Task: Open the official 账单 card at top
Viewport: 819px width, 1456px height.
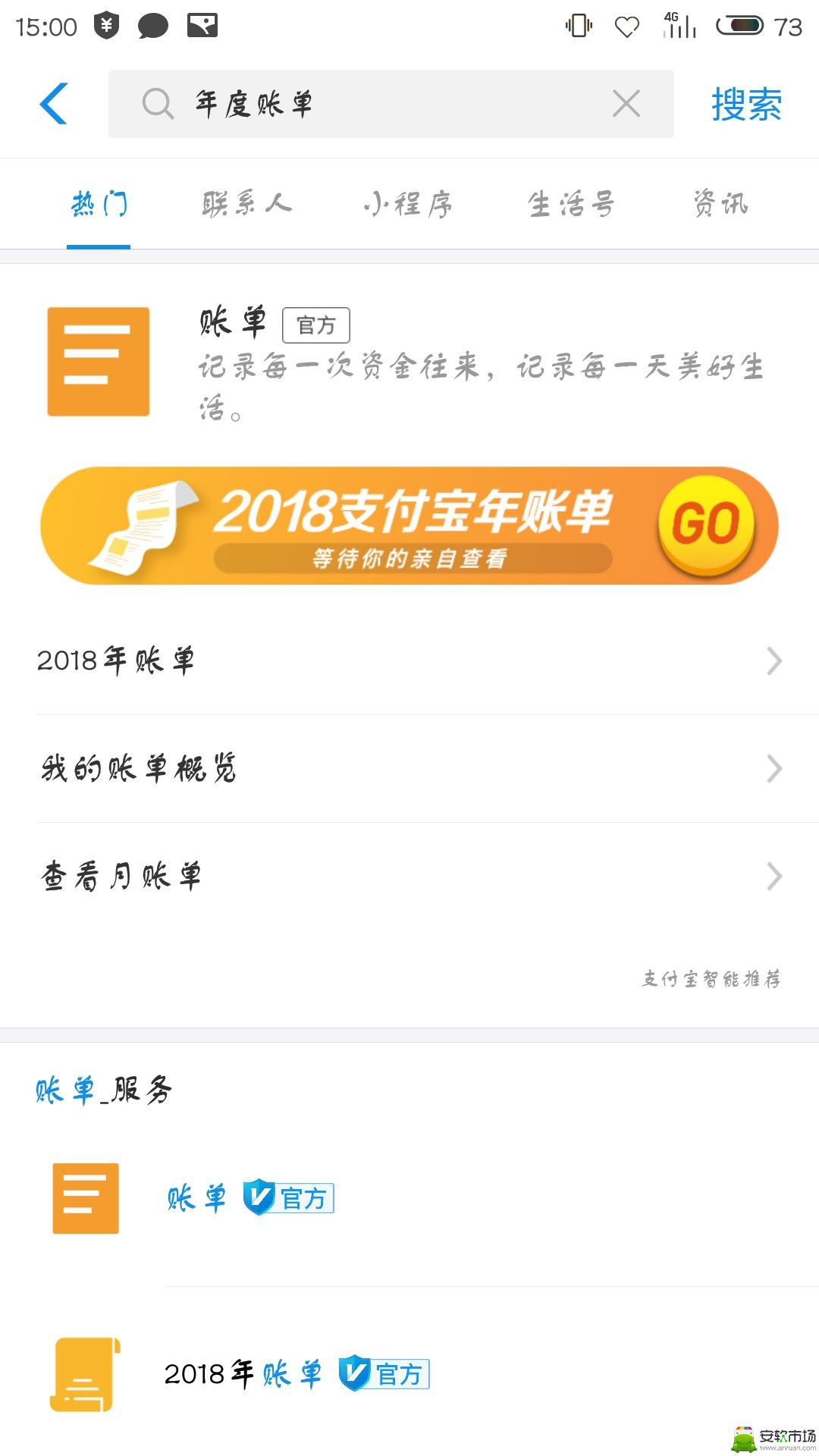Action: pyautogui.click(x=409, y=362)
